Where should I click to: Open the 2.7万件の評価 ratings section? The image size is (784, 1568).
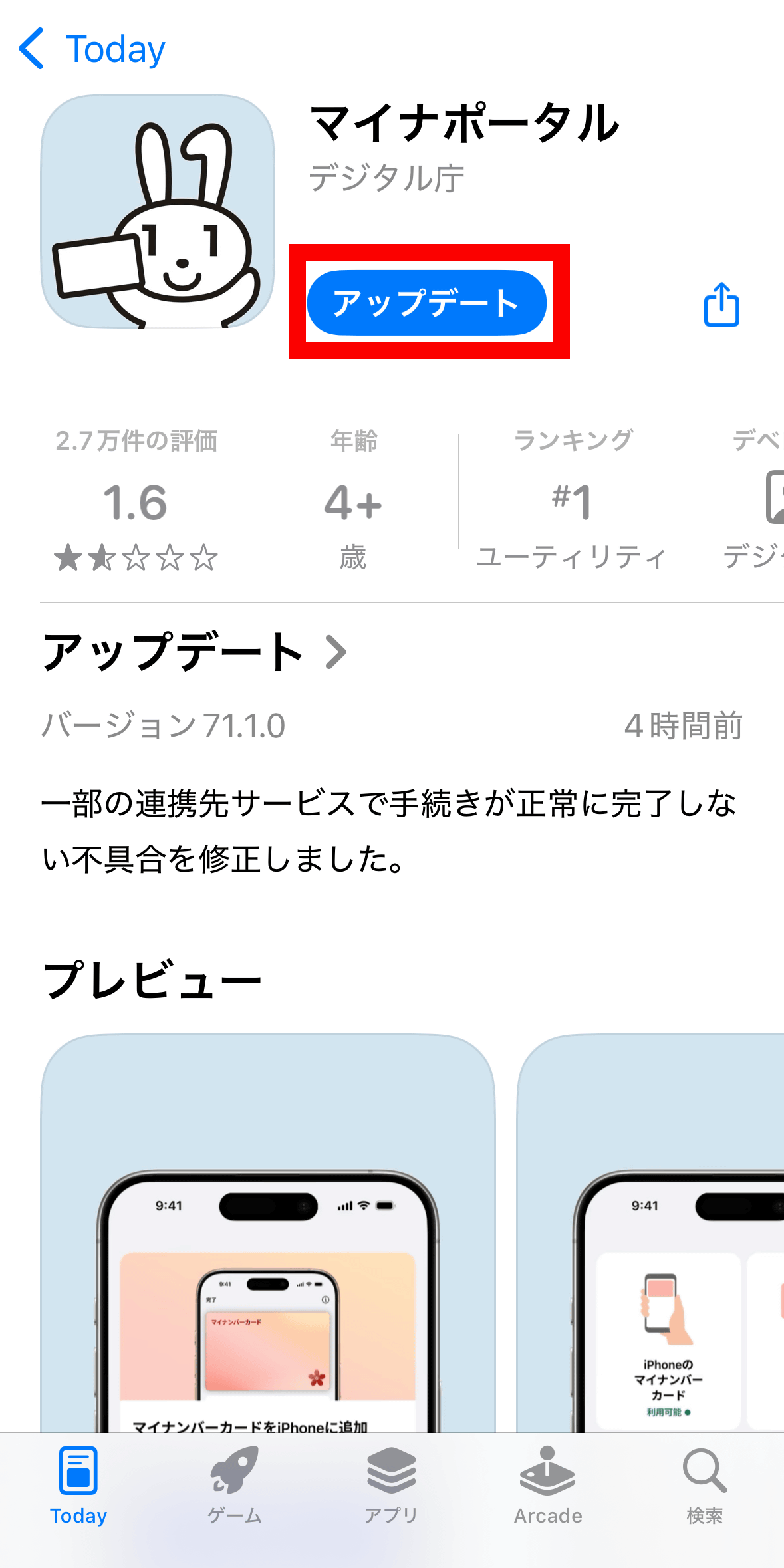coord(136,499)
